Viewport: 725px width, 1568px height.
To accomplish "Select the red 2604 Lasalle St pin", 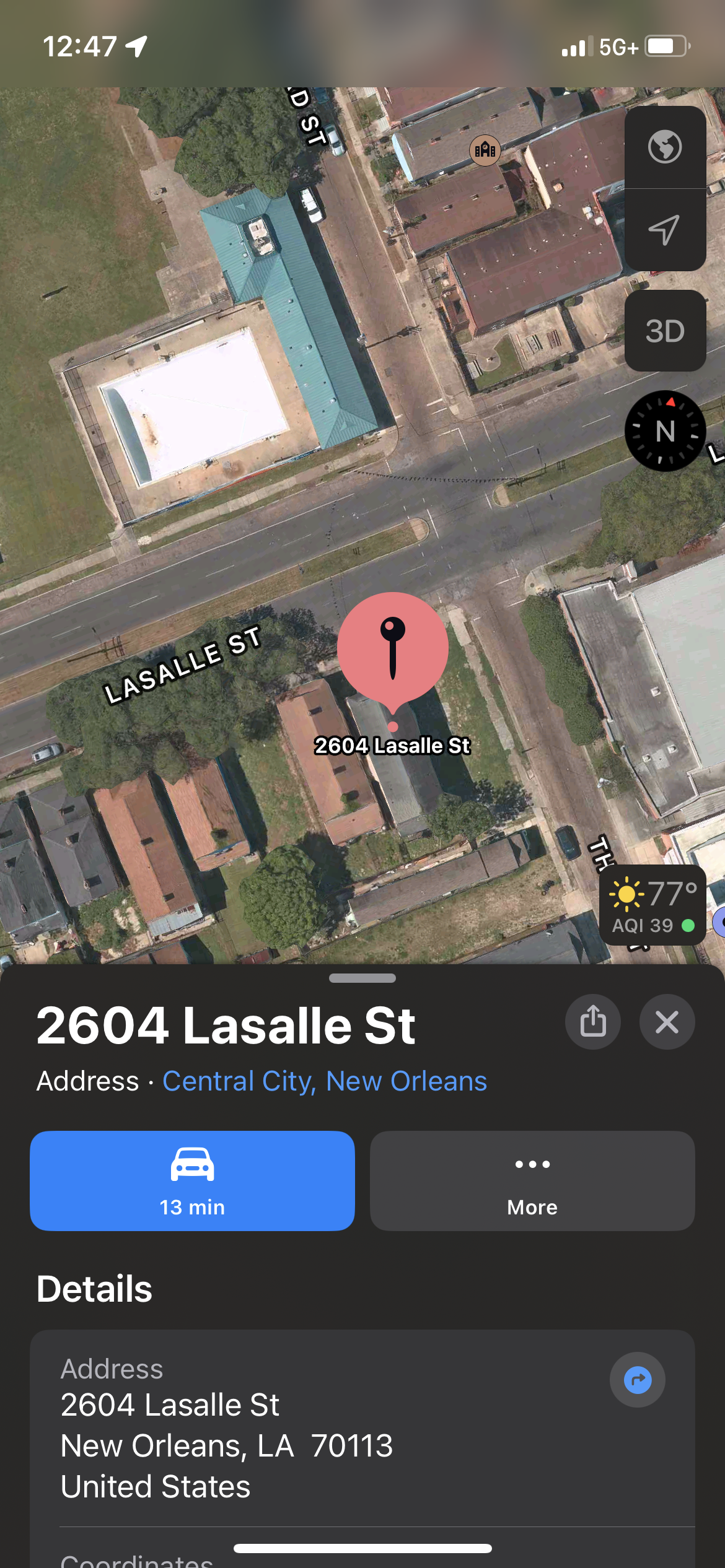I will pyautogui.click(x=392, y=648).
